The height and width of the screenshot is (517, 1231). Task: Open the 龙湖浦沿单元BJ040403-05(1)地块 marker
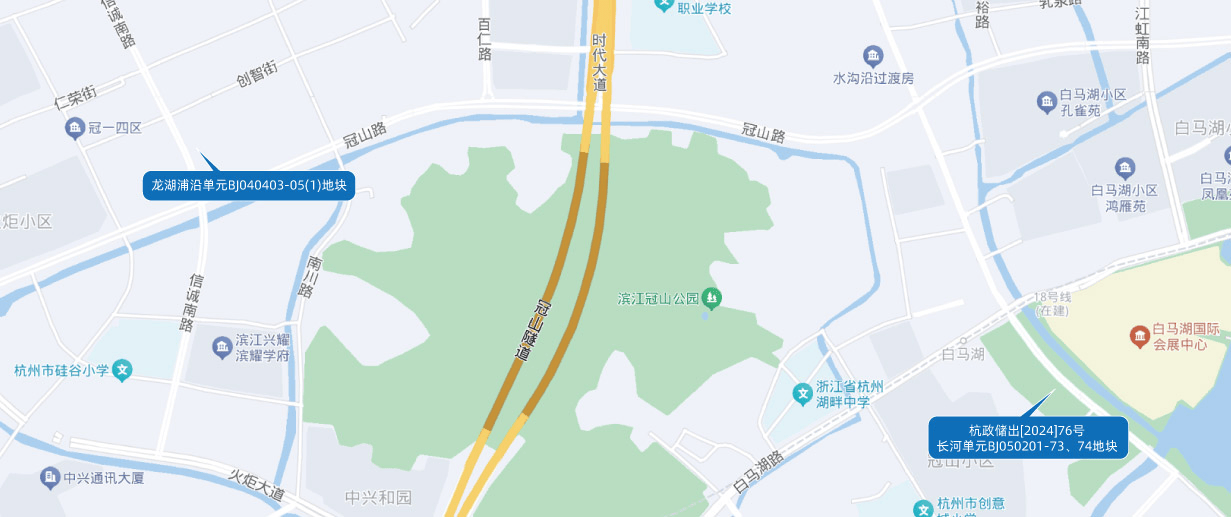tap(249, 186)
